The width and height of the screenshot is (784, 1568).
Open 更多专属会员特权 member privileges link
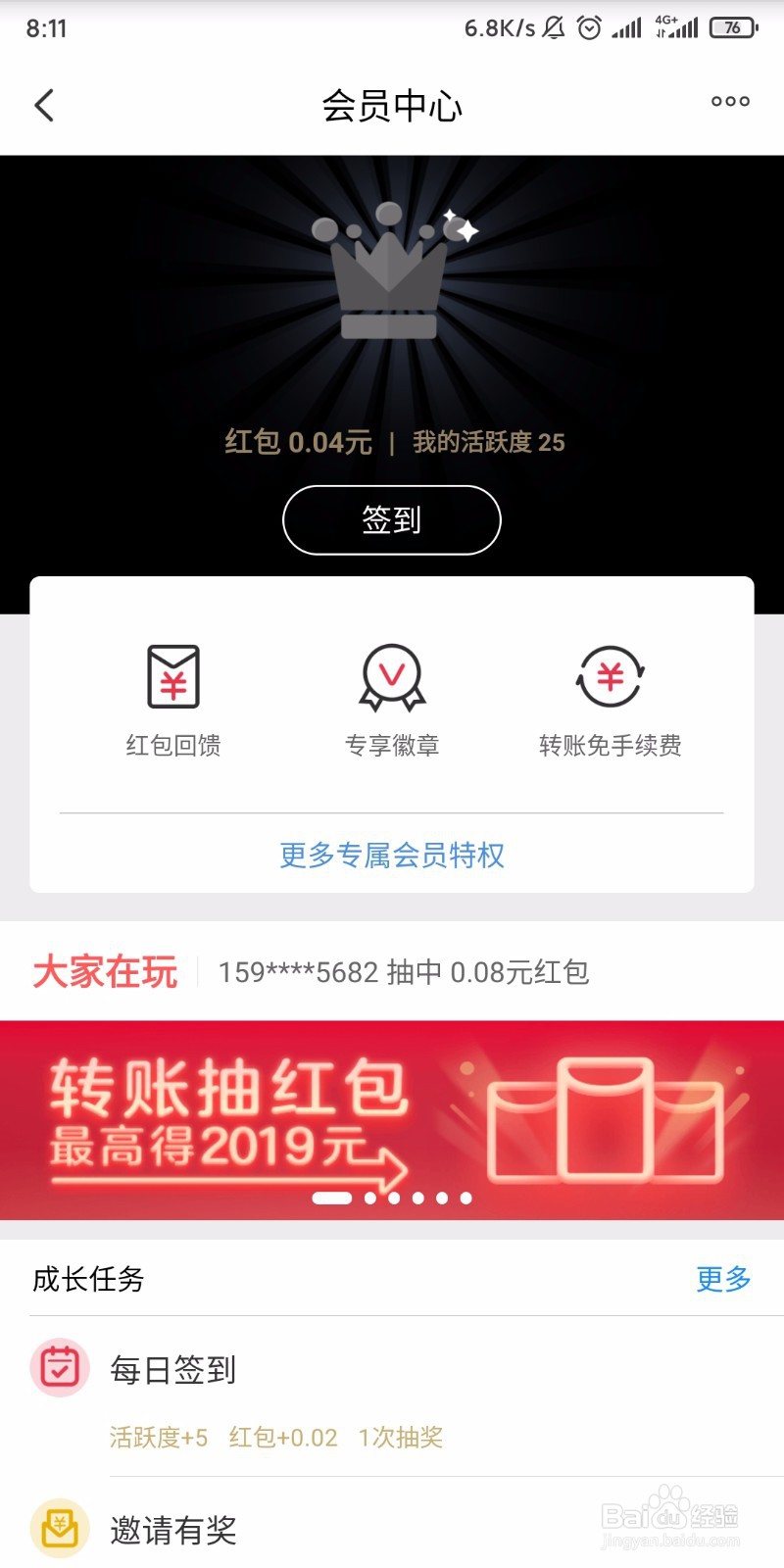click(391, 856)
